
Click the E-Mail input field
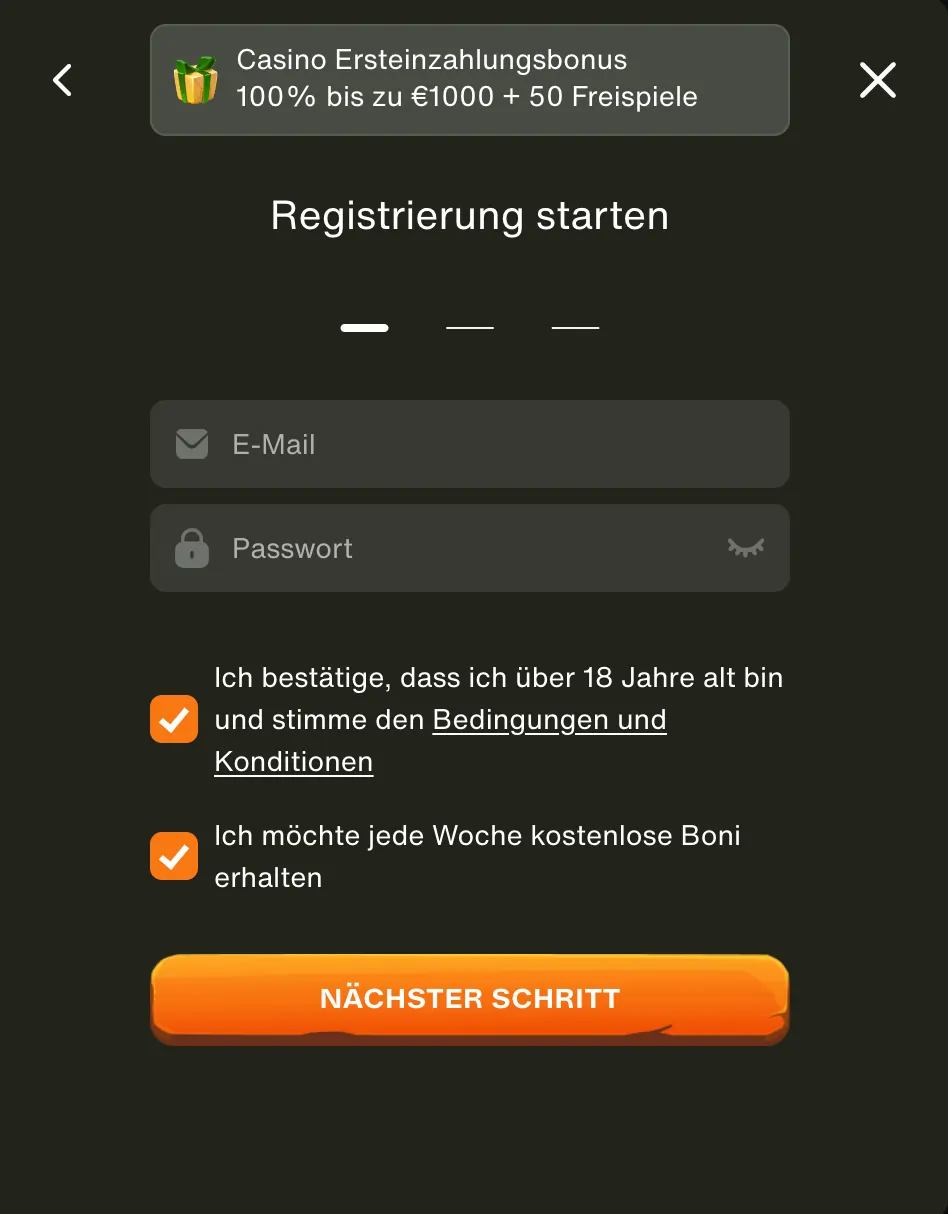[469, 444]
